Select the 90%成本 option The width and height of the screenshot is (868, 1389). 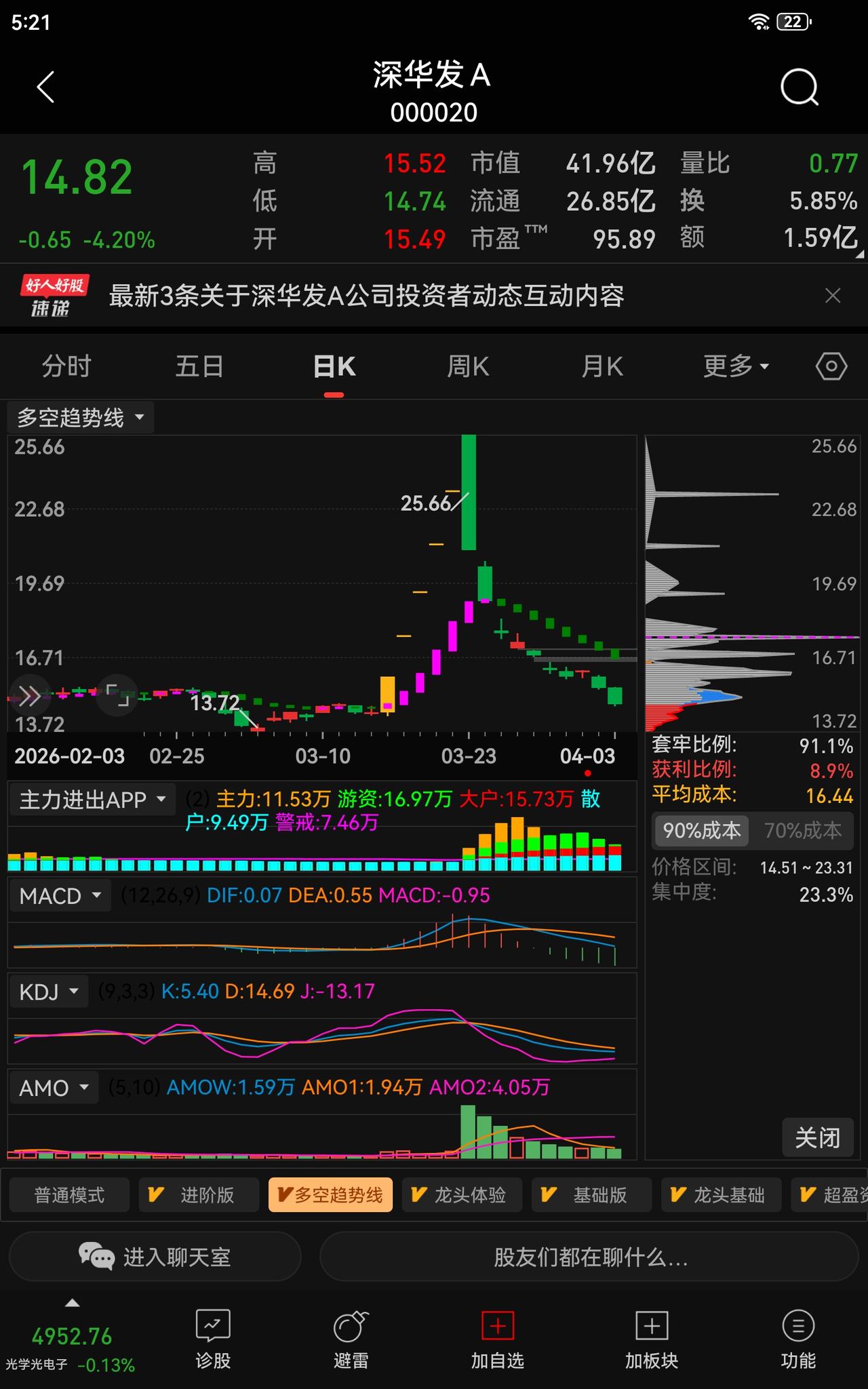pyautogui.click(x=700, y=830)
